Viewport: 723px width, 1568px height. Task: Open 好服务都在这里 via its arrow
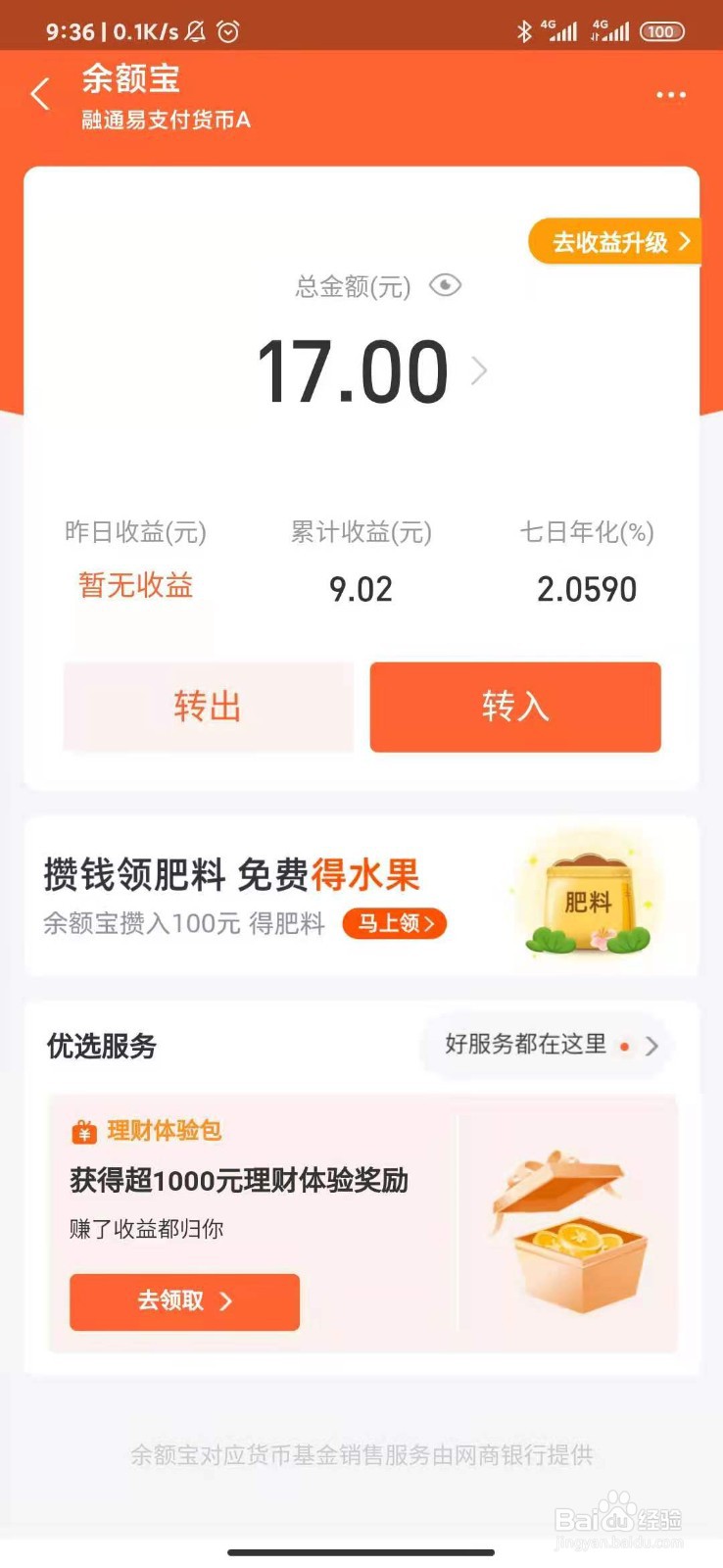click(x=652, y=1046)
